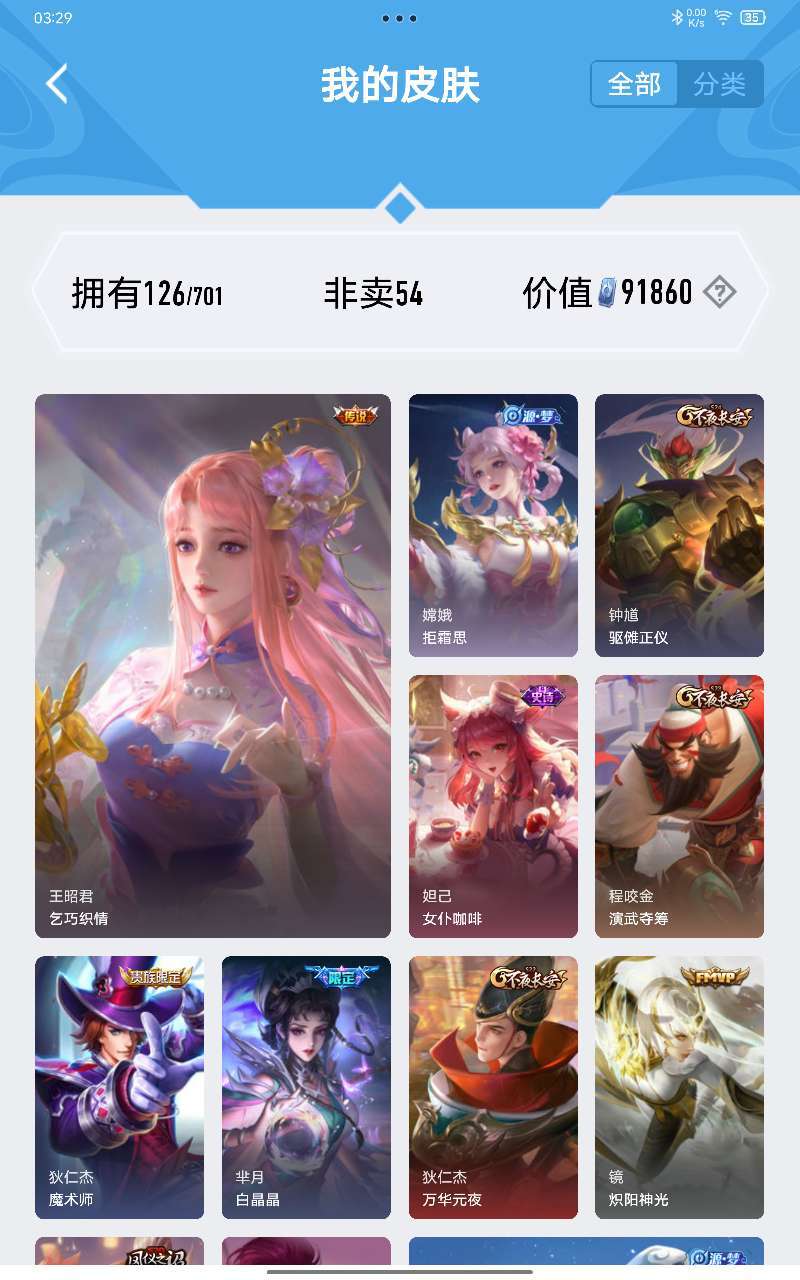This screenshot has width=800, height=1280.
Task: Switch to the 分类 tab
Action: [x=720, y=84]
